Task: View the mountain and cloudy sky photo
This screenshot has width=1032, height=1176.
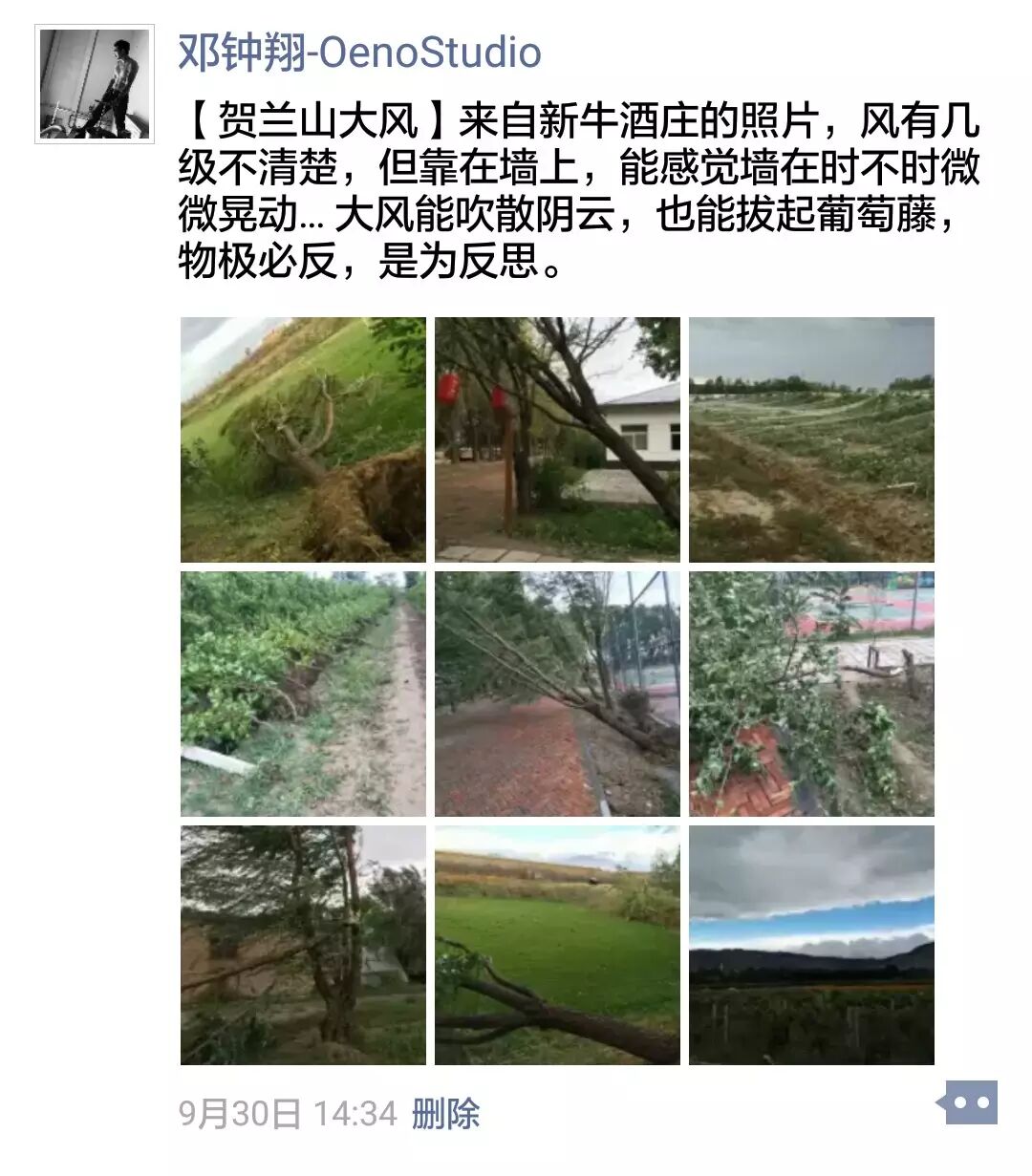Action: 811,946
